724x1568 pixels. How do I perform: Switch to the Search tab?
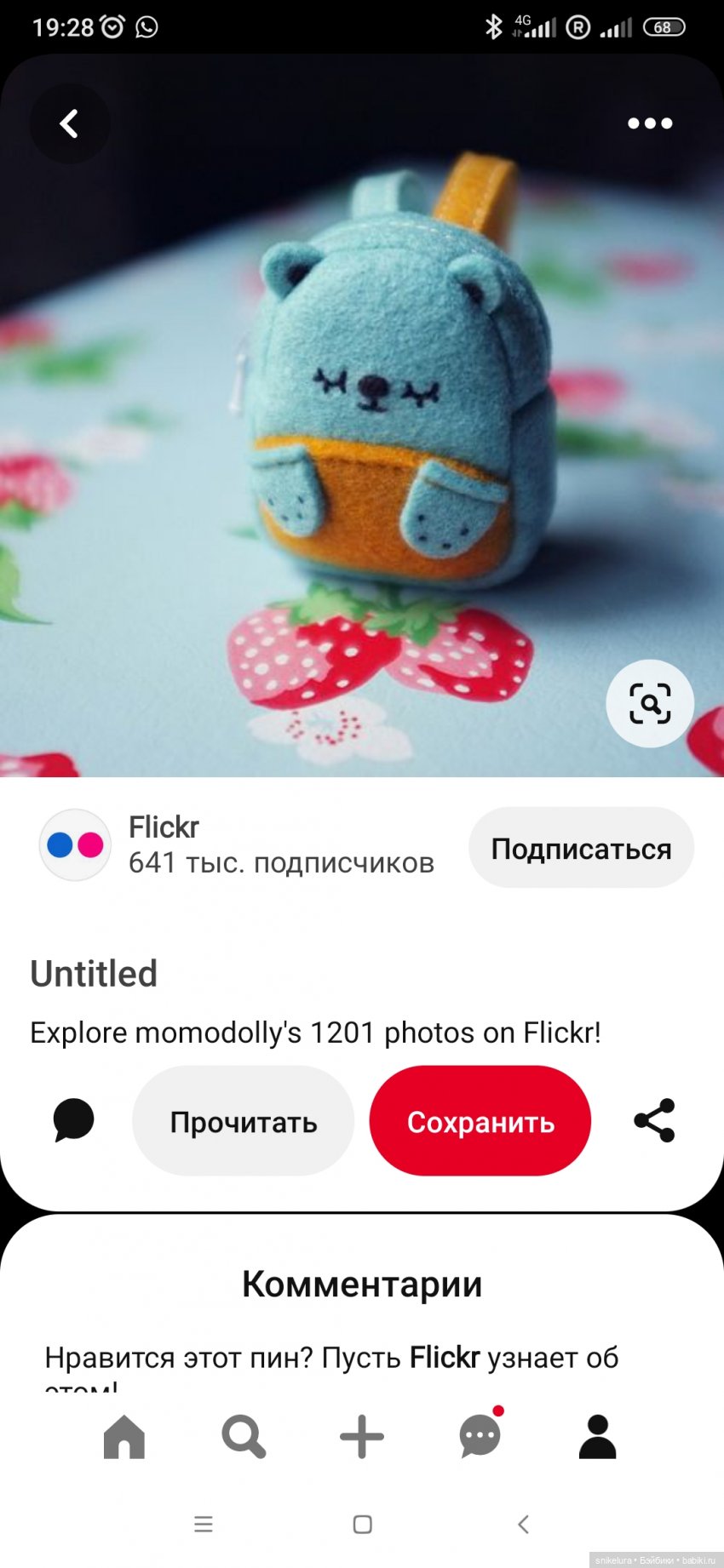[244, 1437]
